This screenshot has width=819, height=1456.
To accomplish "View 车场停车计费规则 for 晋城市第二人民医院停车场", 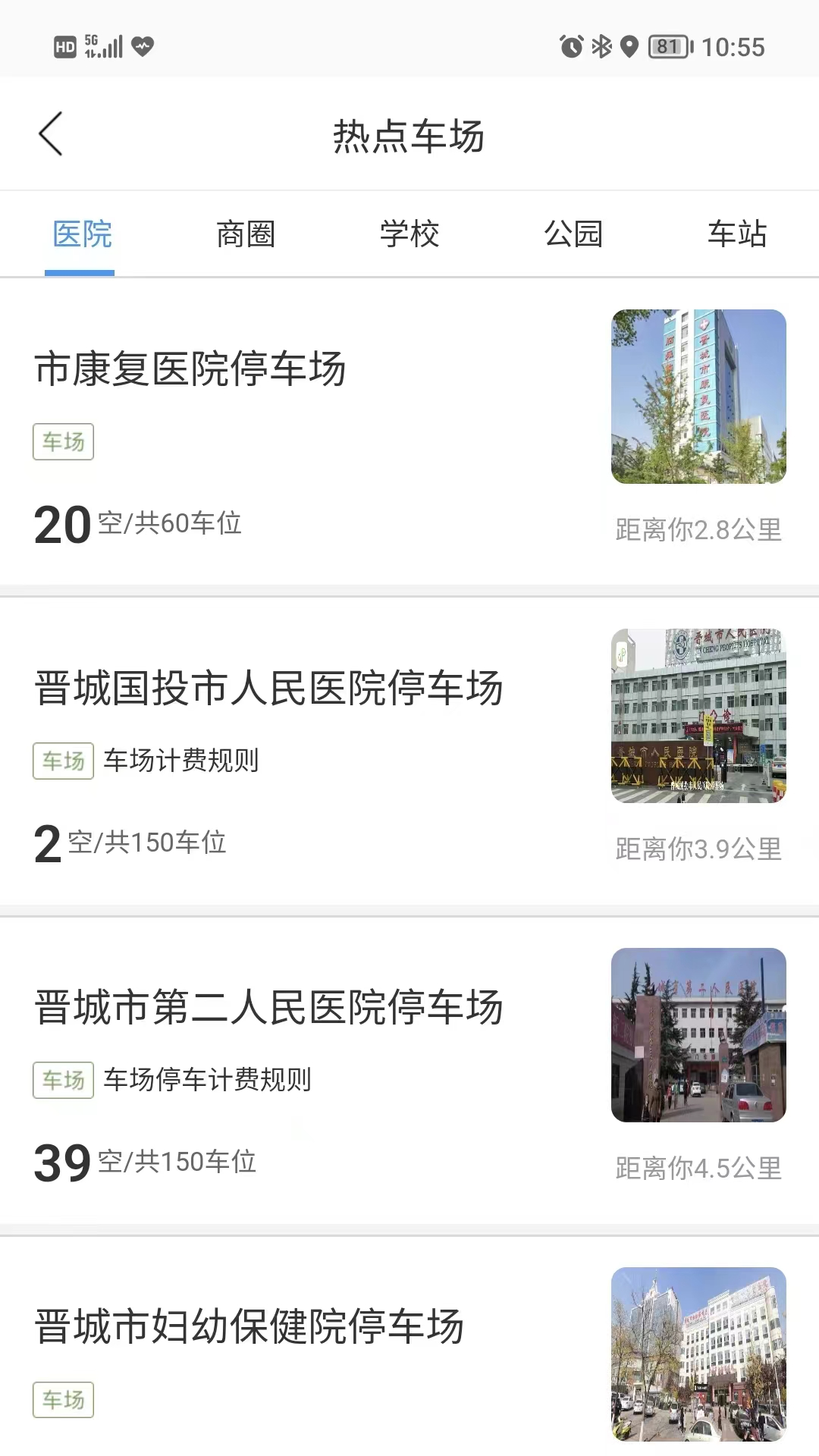I will point(207,1080).
